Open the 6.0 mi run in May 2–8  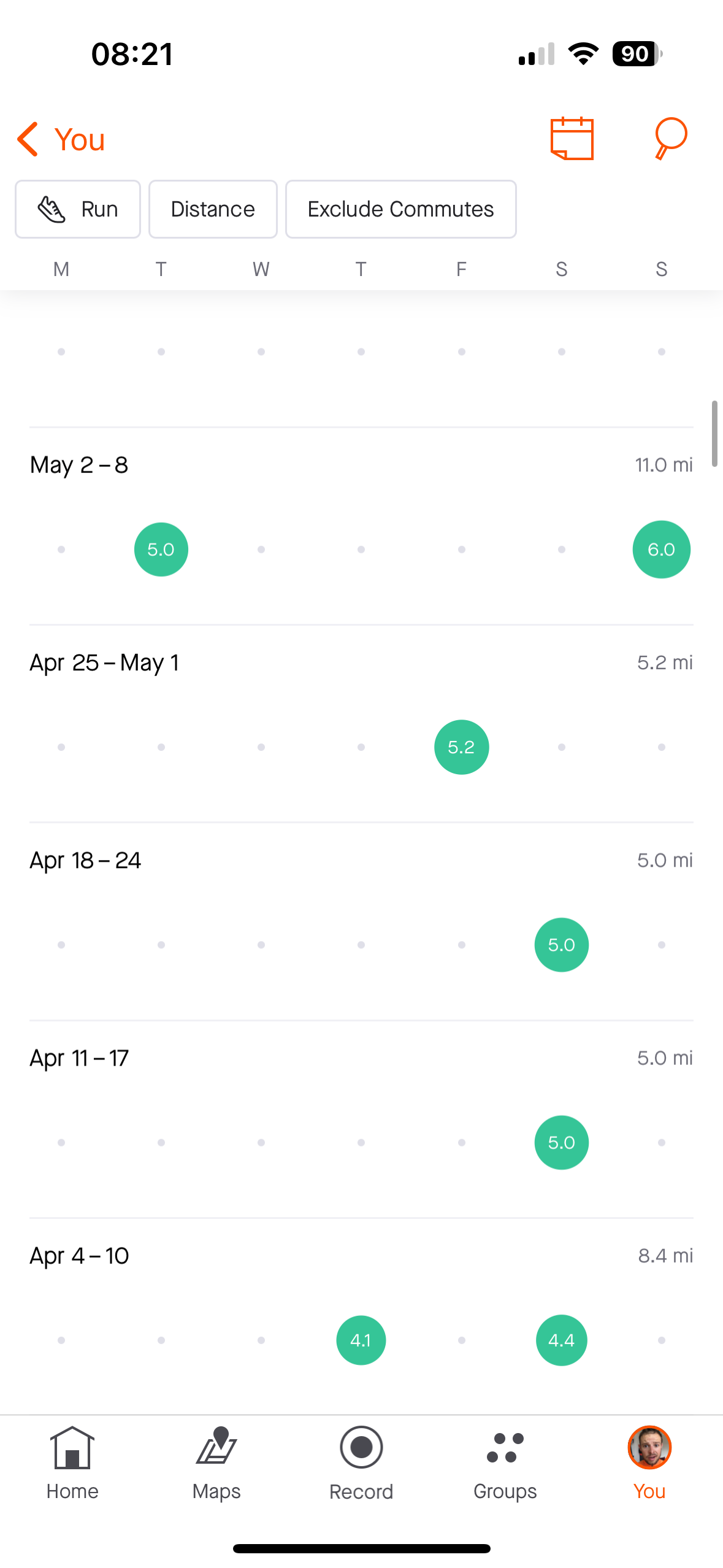tap(661, 549)
